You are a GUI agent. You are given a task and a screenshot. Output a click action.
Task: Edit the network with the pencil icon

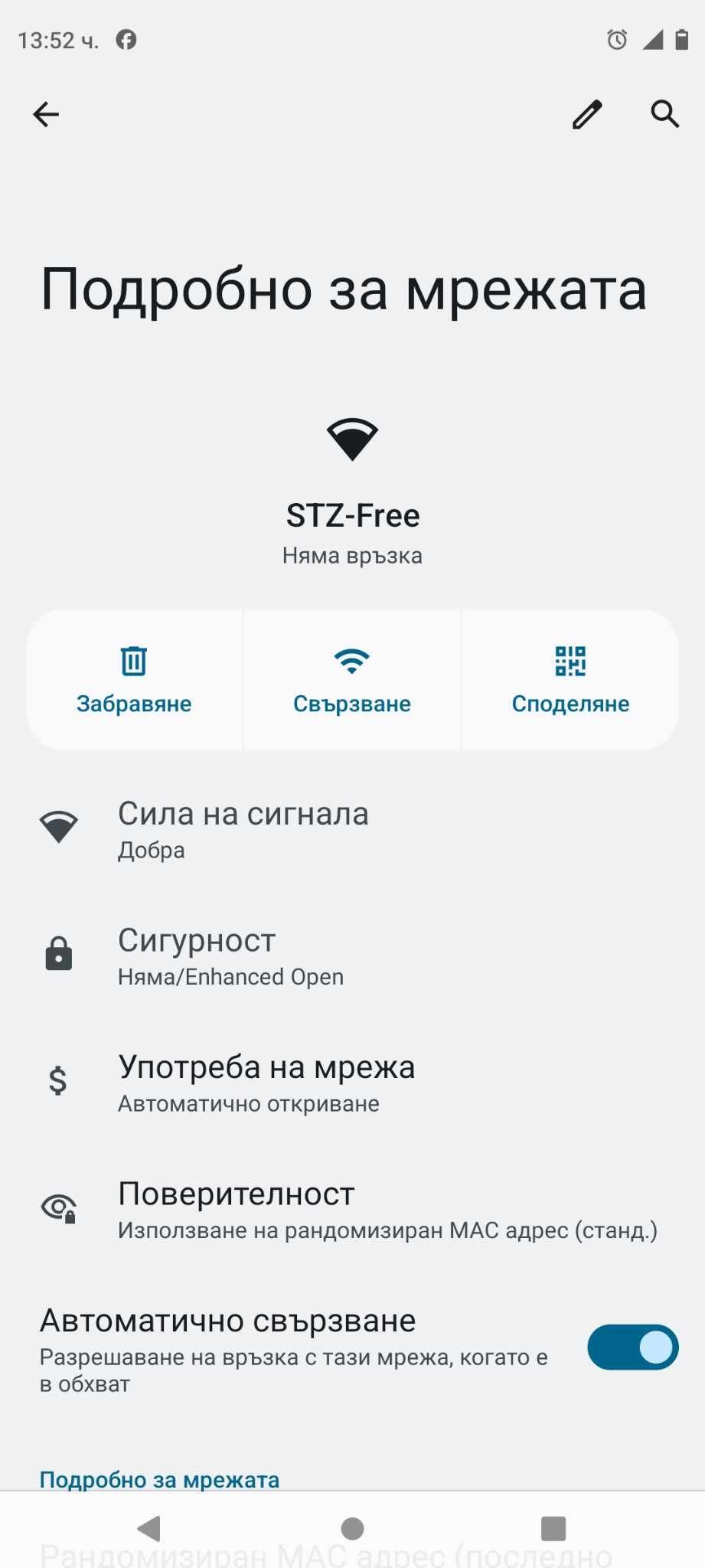587,115
